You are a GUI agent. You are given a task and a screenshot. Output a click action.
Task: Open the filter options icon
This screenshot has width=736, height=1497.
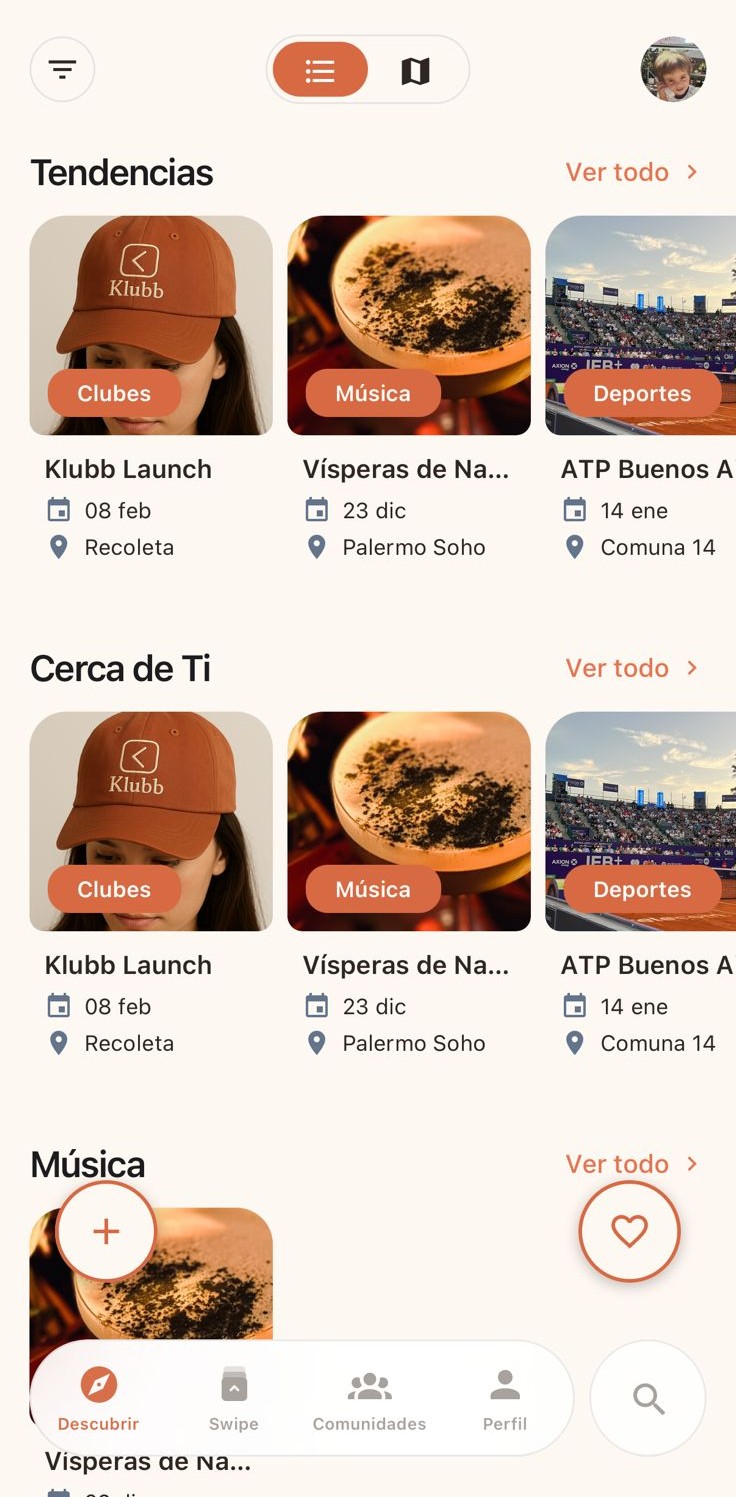coord(62,70)
